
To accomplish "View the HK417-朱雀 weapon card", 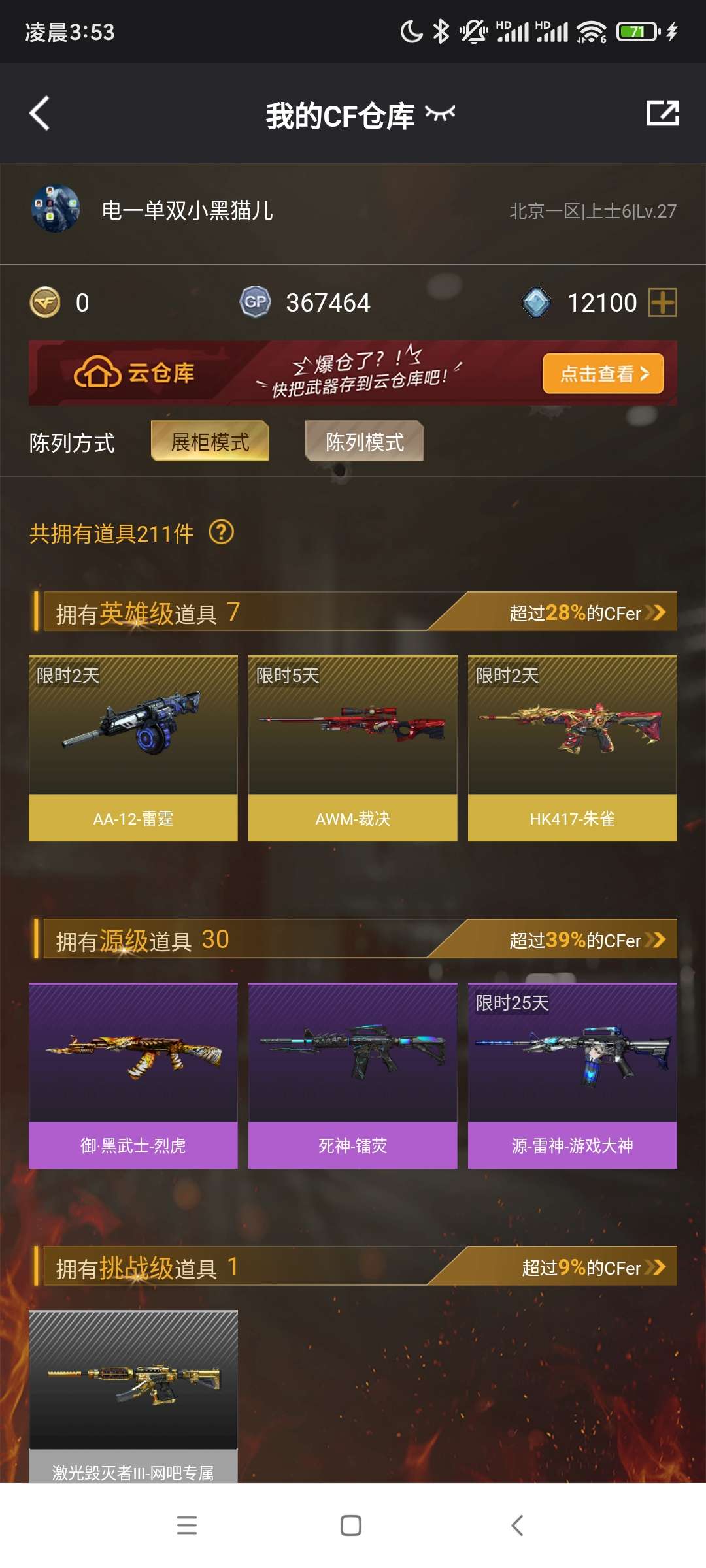I will coord(573,748).
